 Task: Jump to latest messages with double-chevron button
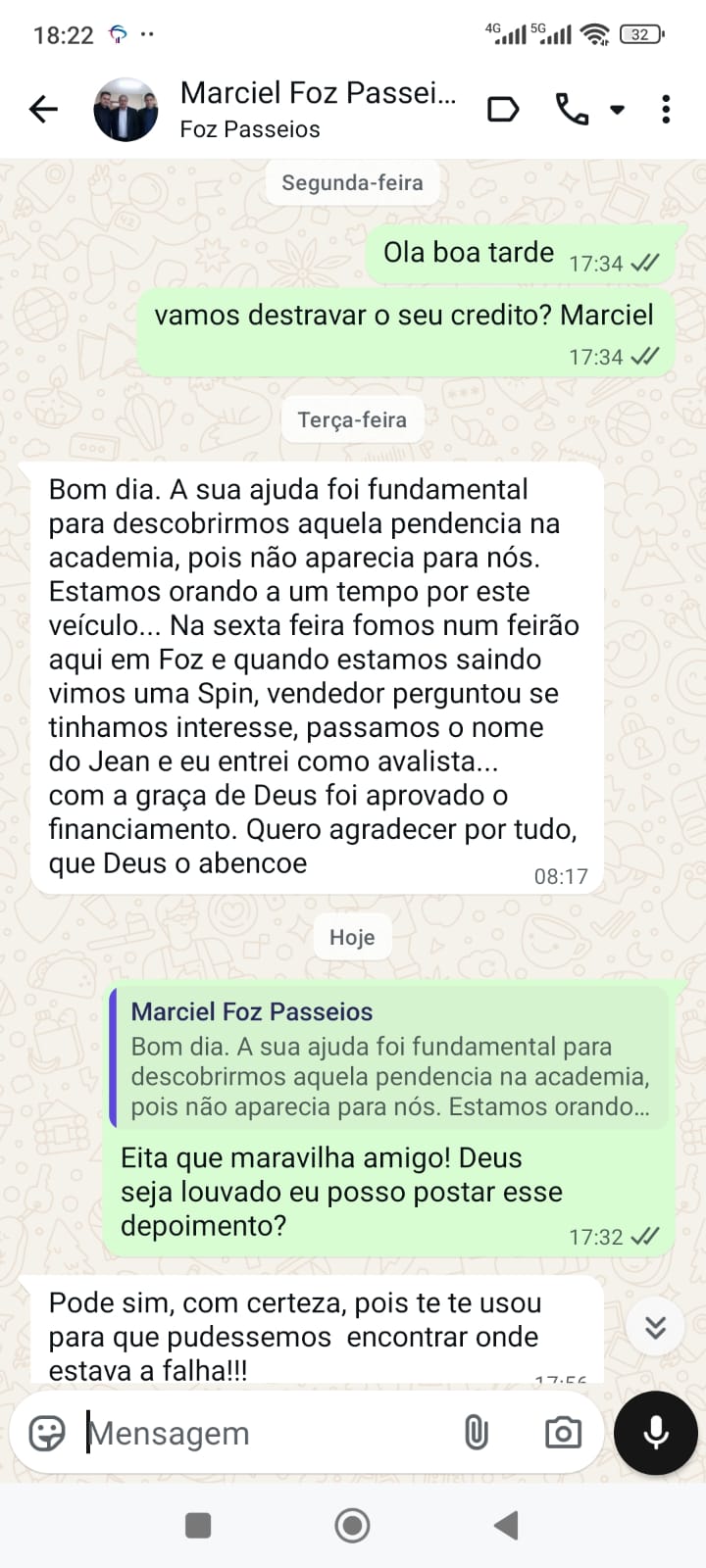(x=655, y=1327)
